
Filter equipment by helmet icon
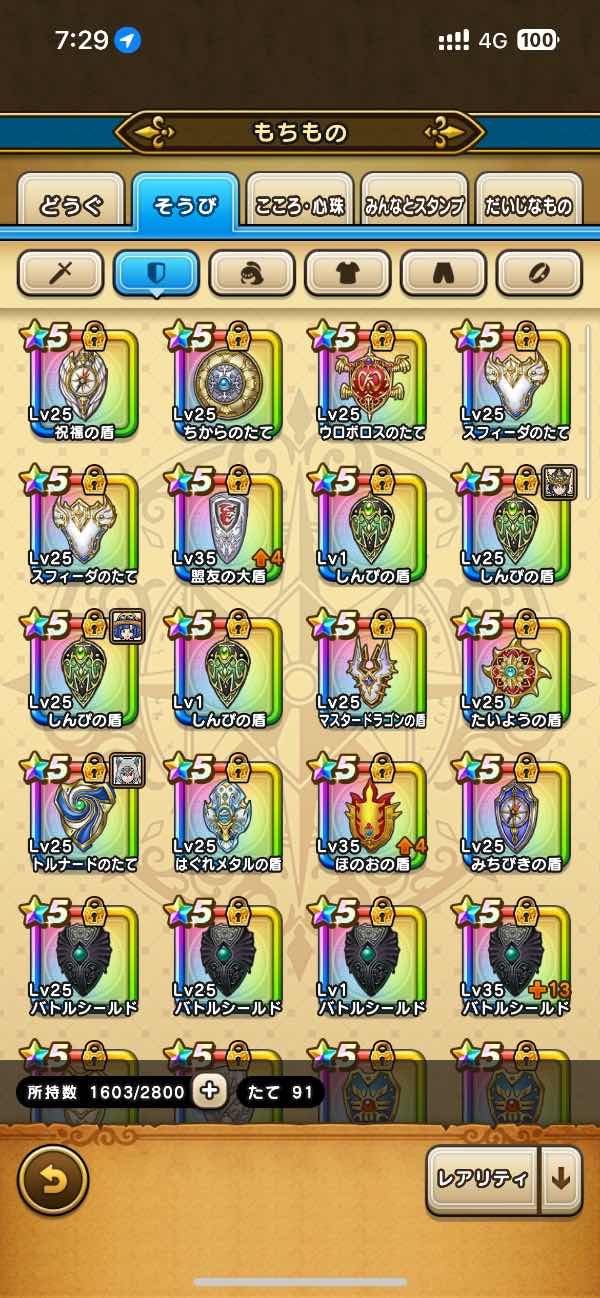click(252, 272)
